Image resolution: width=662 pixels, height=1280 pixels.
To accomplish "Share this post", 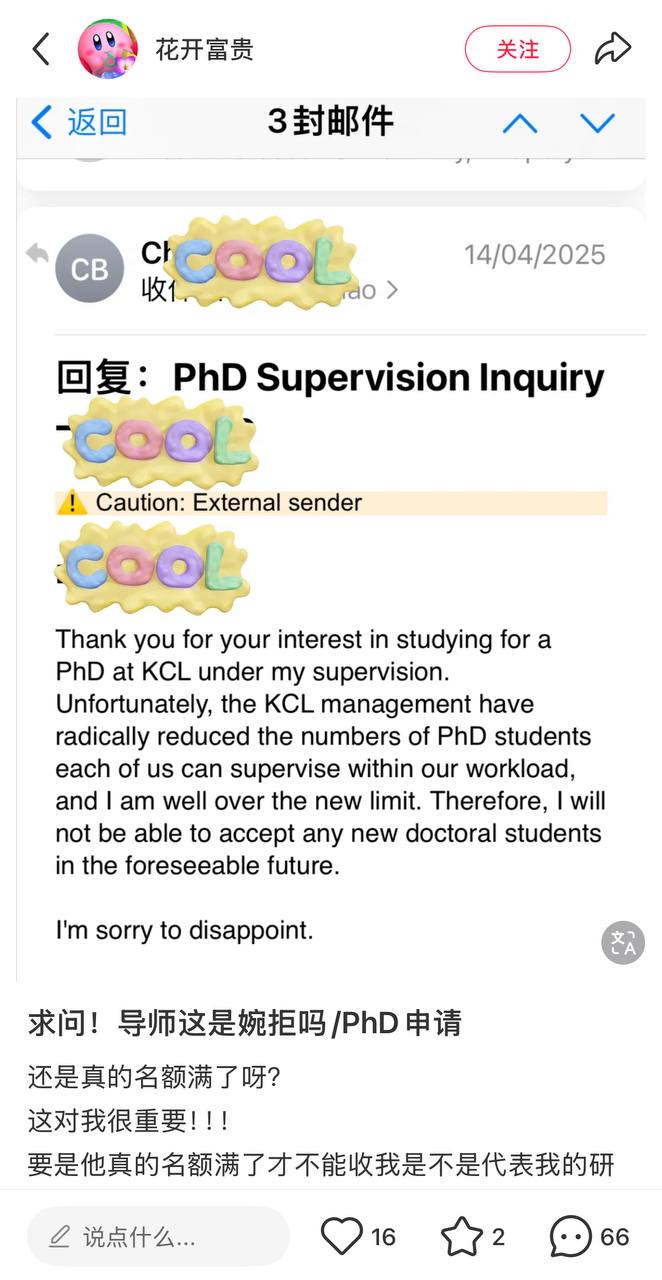I will (x=612, y=49).
